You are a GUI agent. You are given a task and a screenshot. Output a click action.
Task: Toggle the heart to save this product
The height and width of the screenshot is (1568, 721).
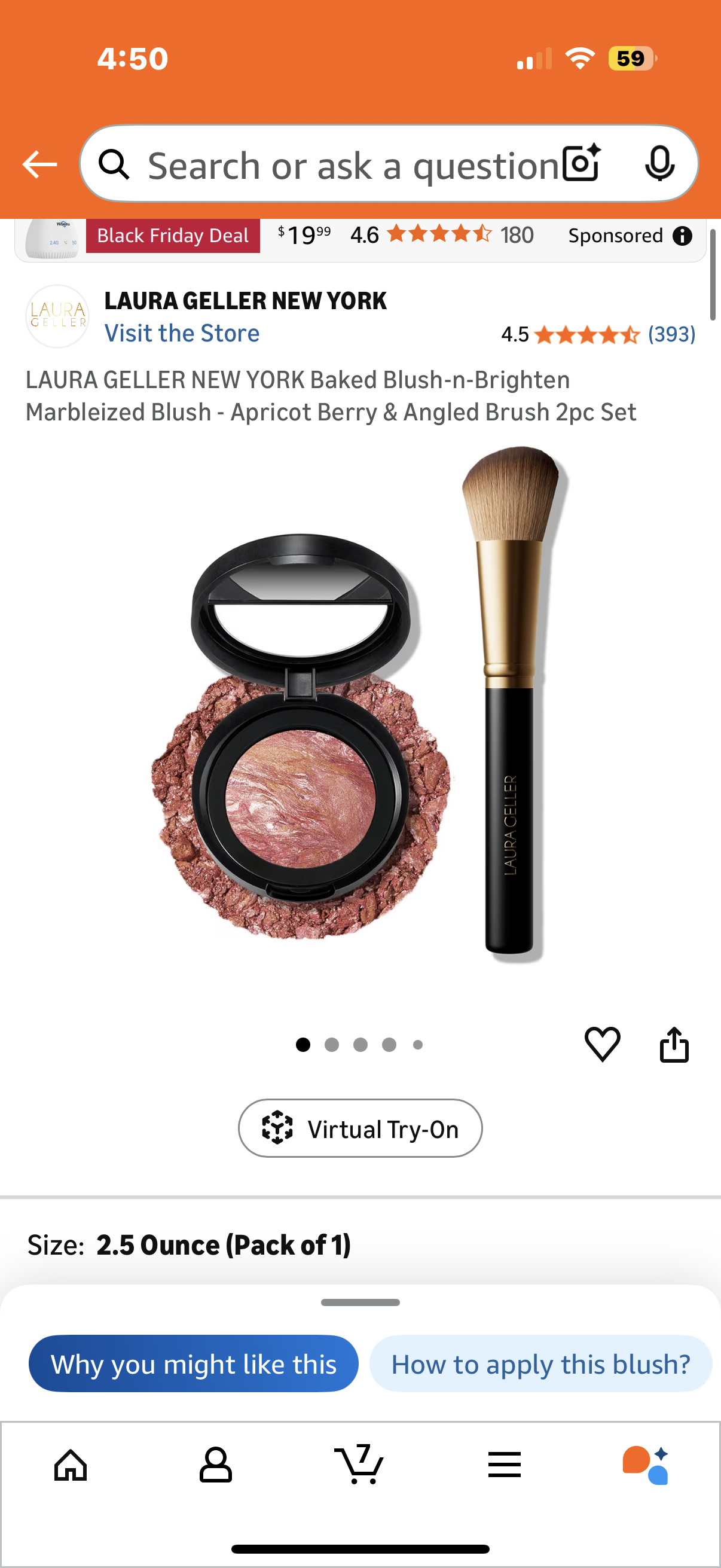[x=604, y=1044]
